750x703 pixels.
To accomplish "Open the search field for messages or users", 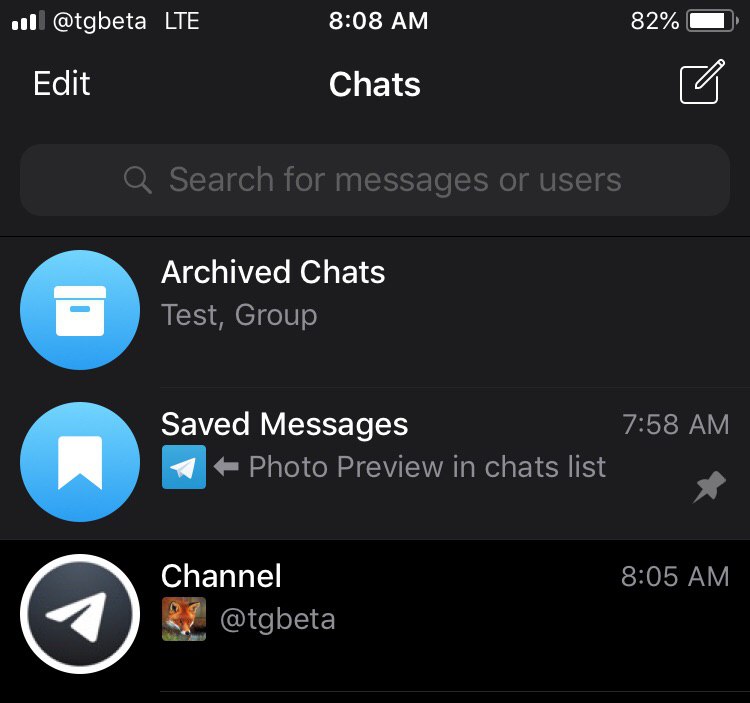I will click(375, 180).
